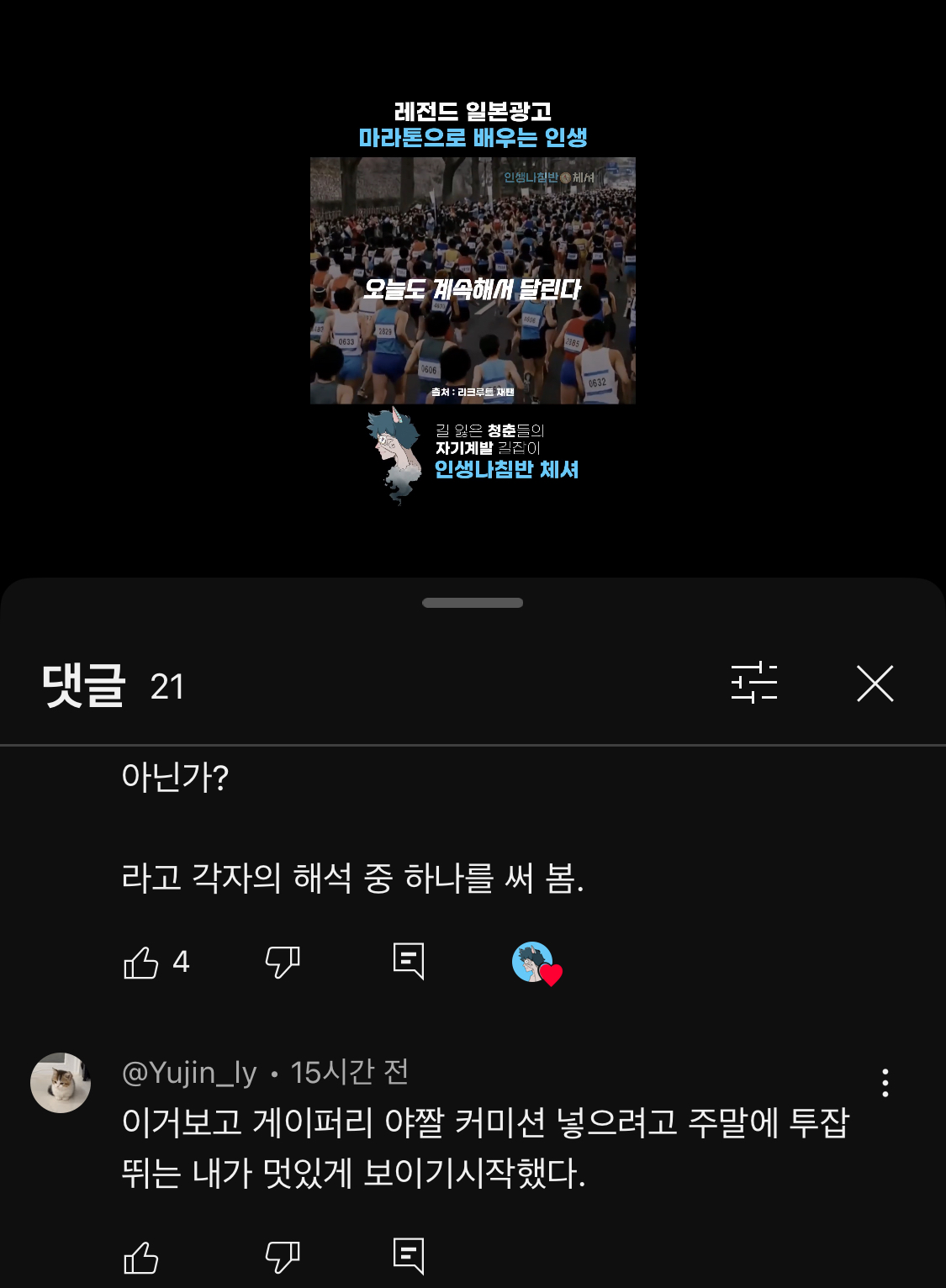Tap the comments panel drag handle
946x1288 pixels.
coord(473,603)
